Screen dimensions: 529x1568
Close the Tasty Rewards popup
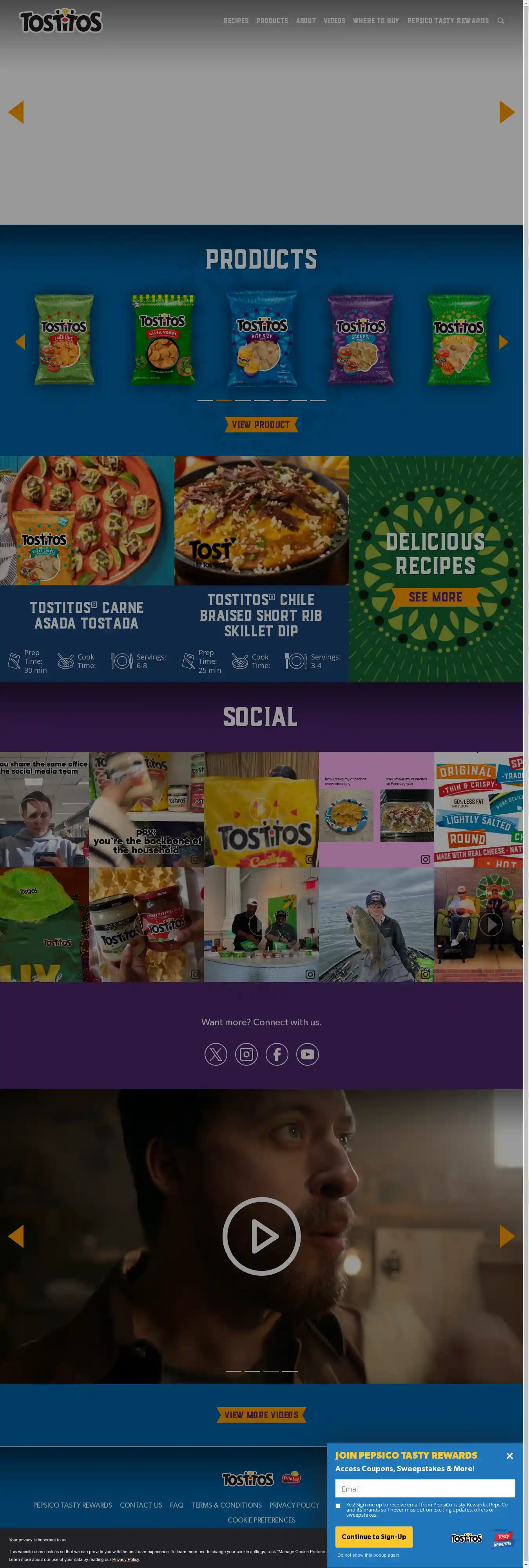[x=509, y=1455]
